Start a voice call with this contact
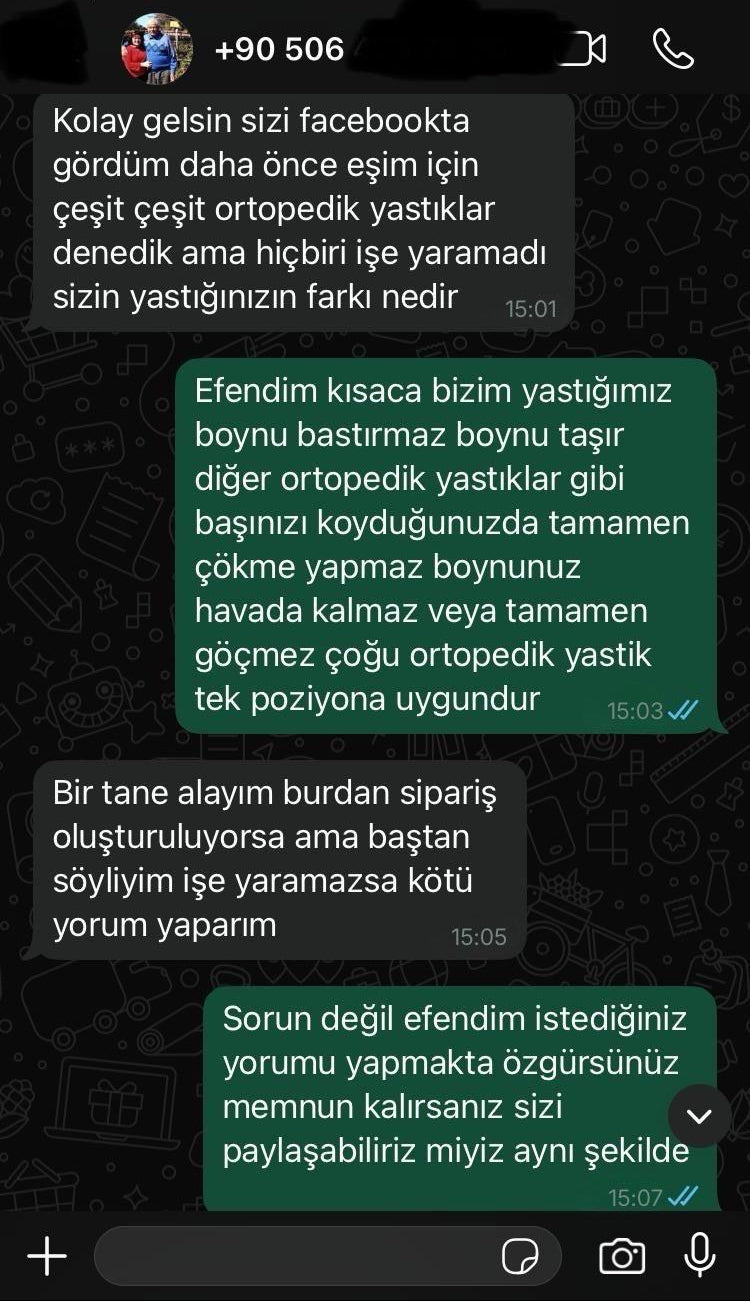This screenshot has height=1301, width=750. pos(673,49)
